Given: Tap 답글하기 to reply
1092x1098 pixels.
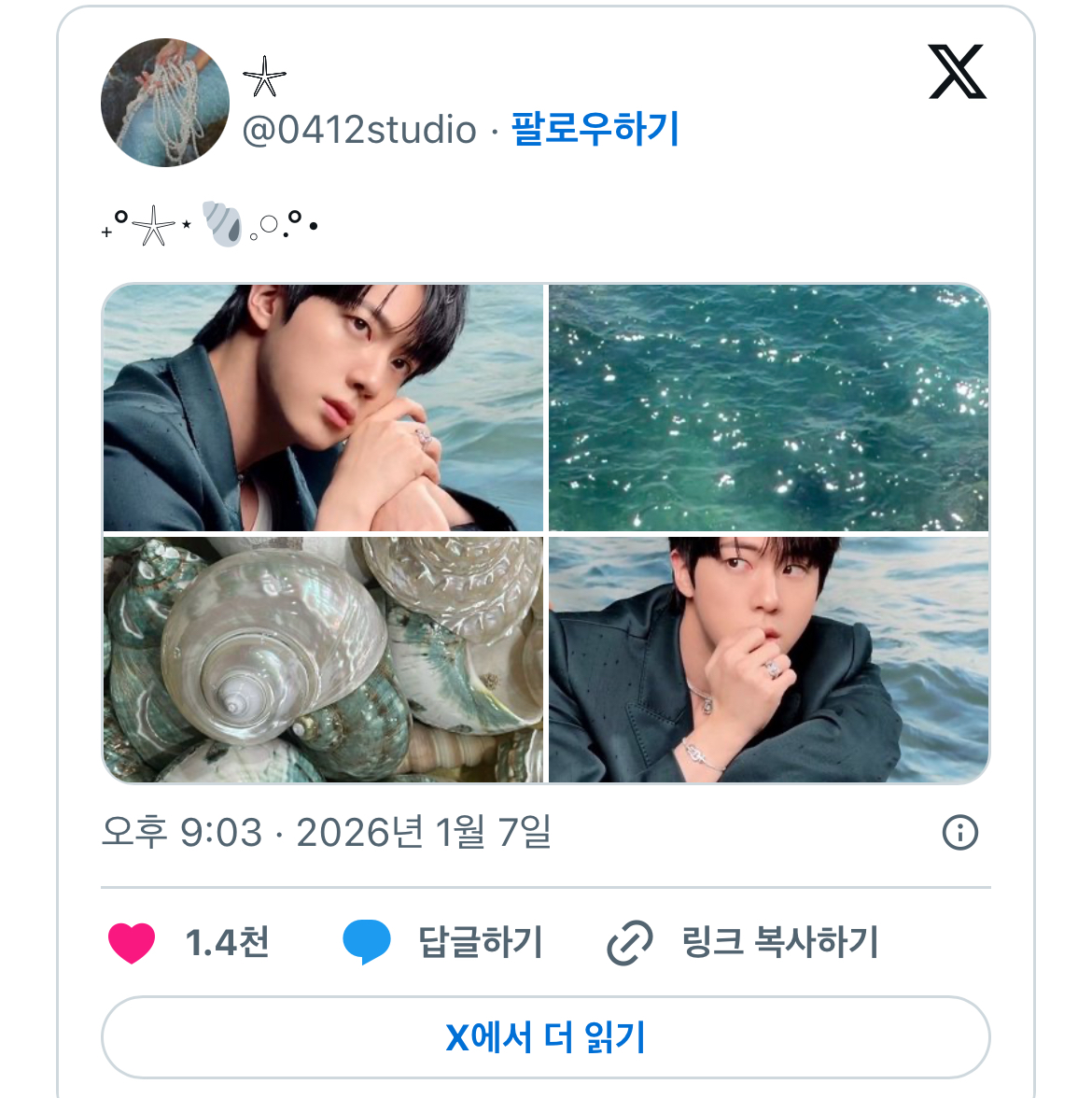Looking at the screenshot, I should [x=444, y=942].
